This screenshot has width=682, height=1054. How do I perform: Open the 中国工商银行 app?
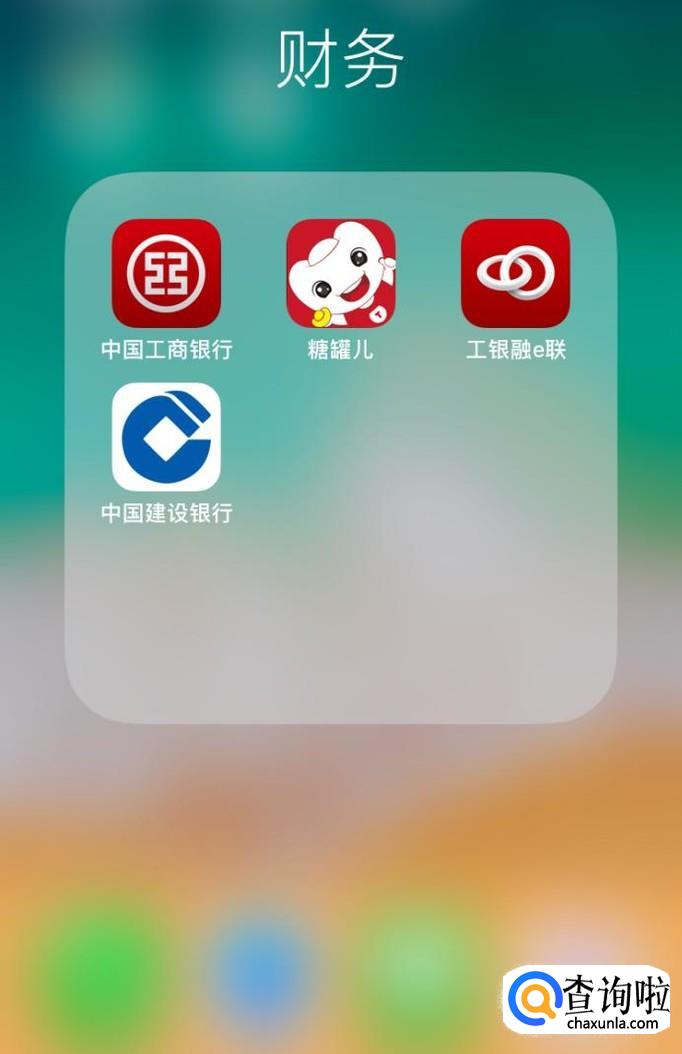pyautogui.click(x=166, y=273)
